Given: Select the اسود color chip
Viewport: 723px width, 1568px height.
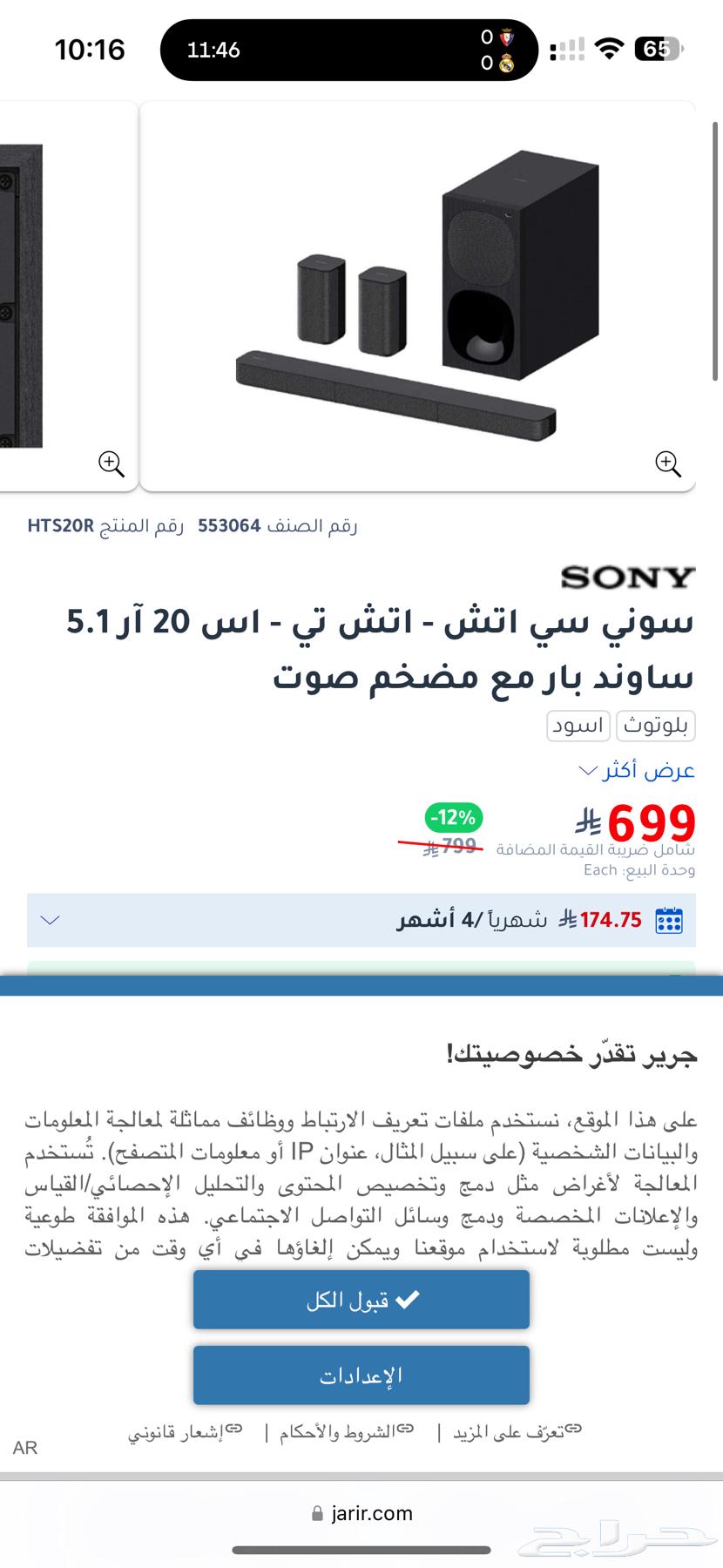Looking at the screenshot, I should point(578,726).
